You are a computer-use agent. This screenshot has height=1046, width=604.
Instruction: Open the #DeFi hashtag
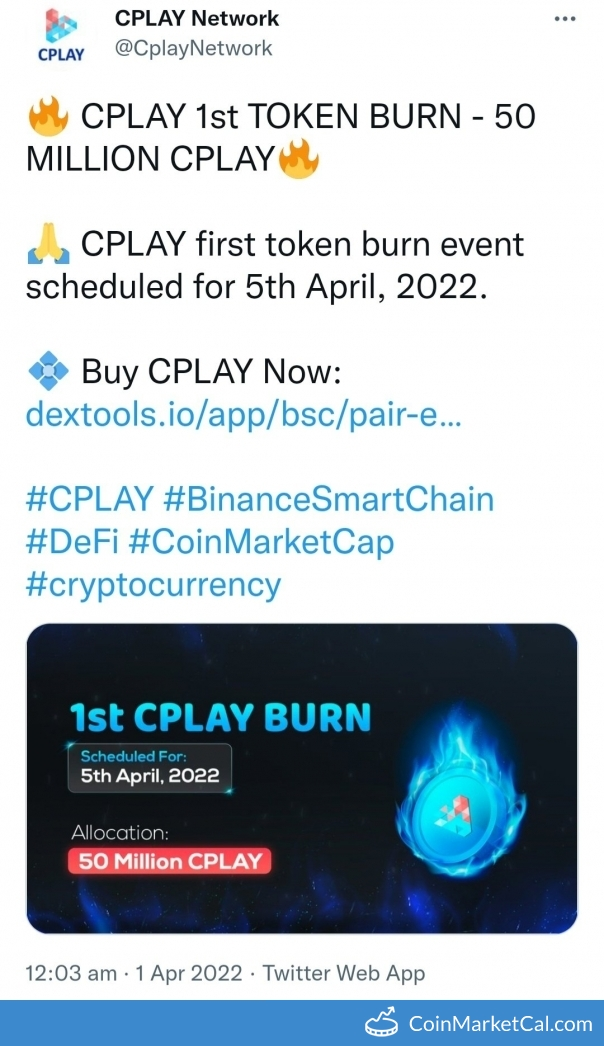point(72,541)
